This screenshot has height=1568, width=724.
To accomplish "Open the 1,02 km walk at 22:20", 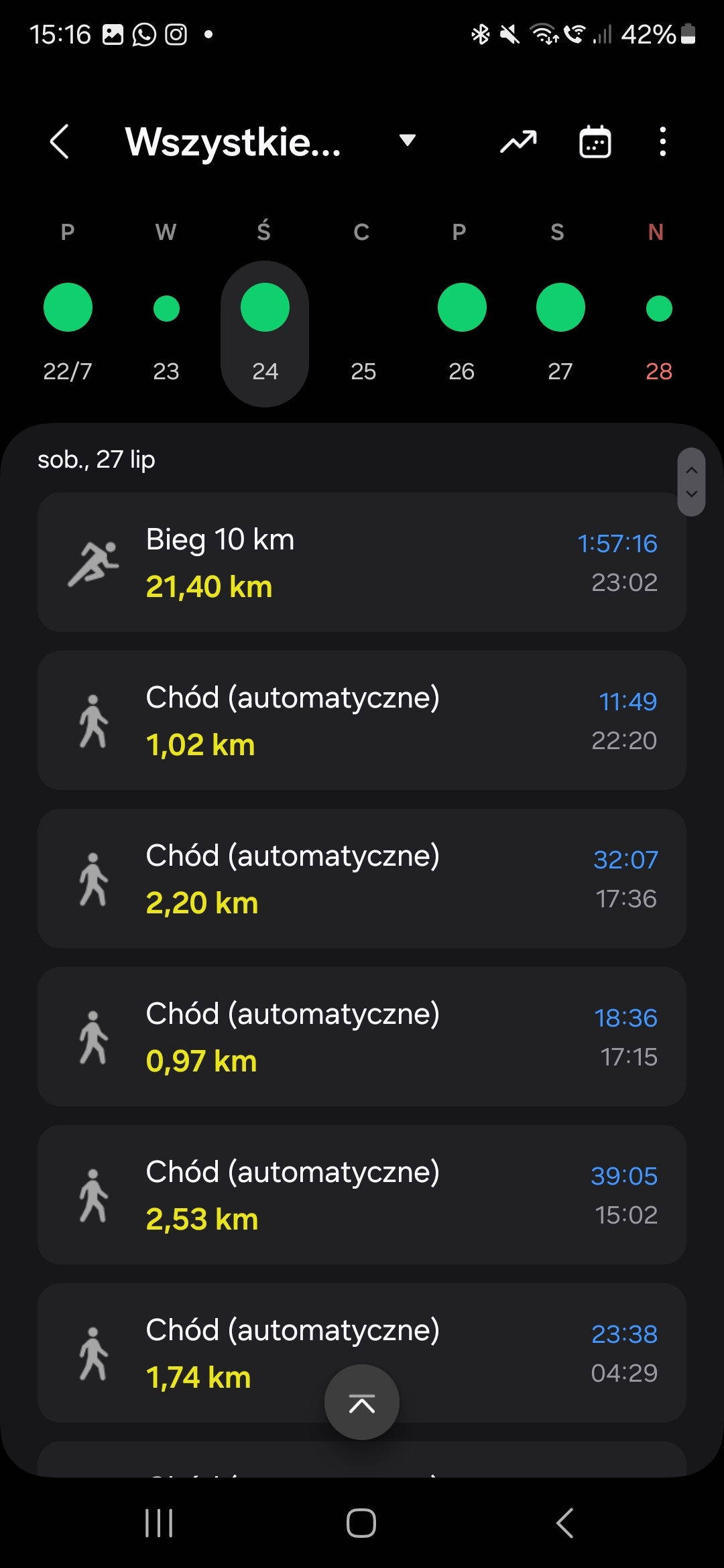I will pyautogui.click(x=362, y=720).
